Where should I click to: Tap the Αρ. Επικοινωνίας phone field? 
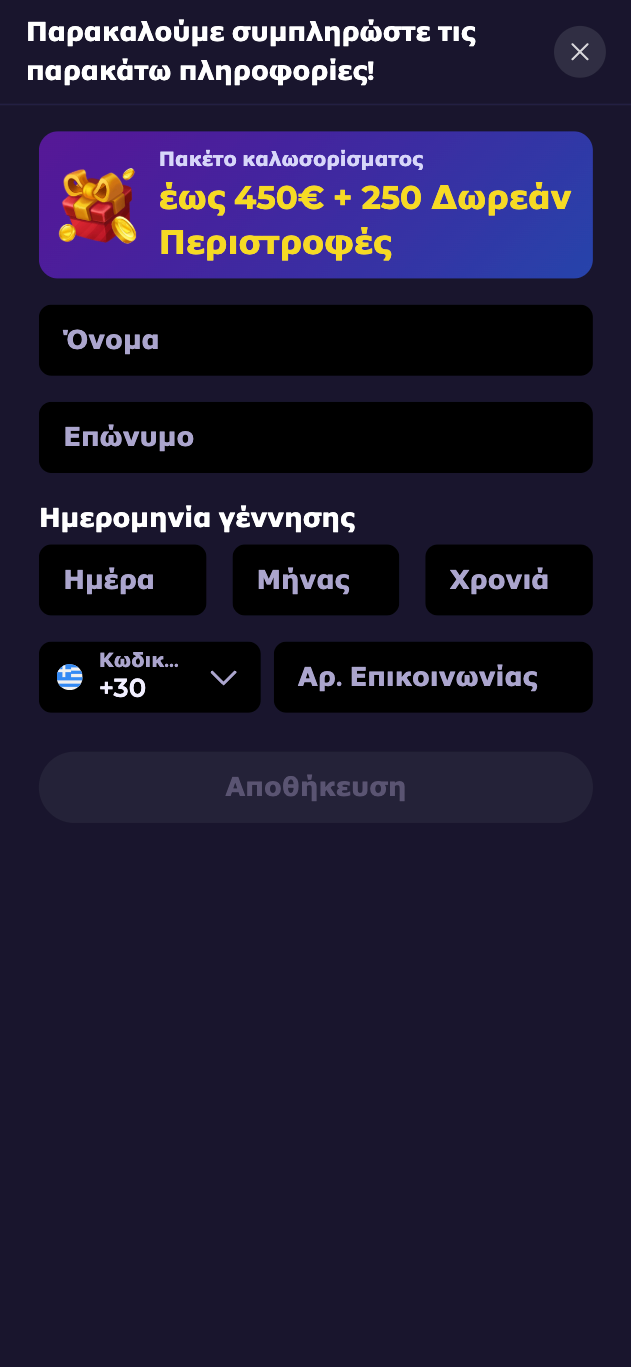[x=432, y=677]
